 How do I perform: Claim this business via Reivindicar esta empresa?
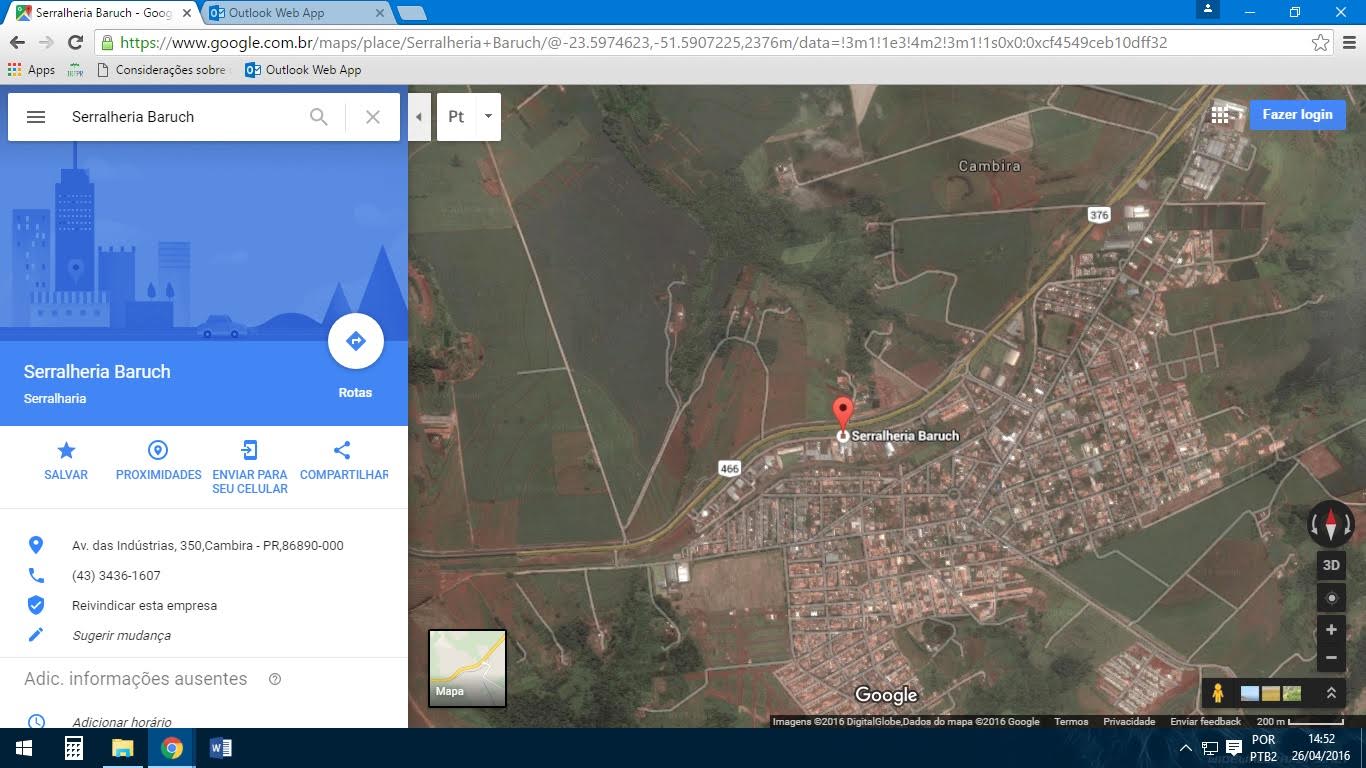[144, 605]
